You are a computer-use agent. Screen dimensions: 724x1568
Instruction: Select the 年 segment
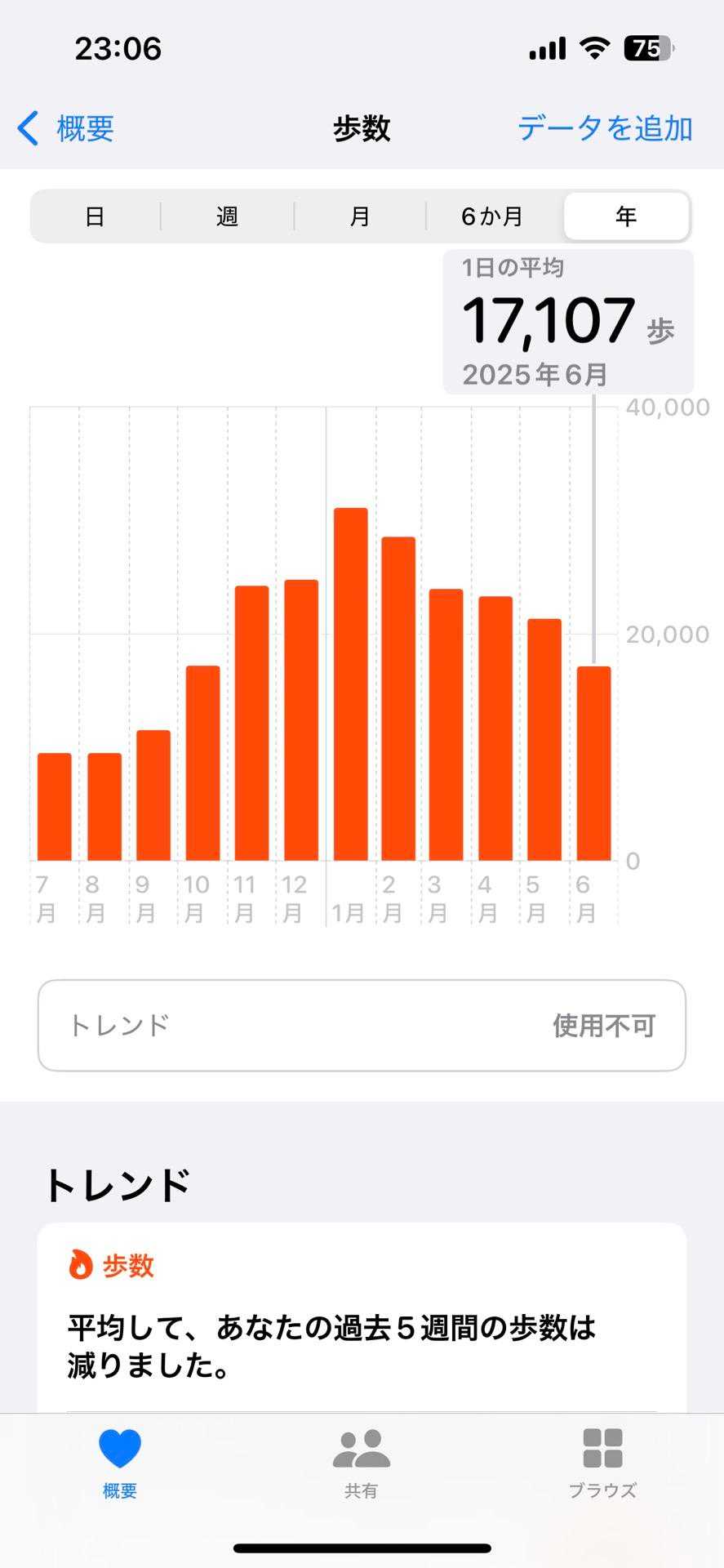pos(626,216)
